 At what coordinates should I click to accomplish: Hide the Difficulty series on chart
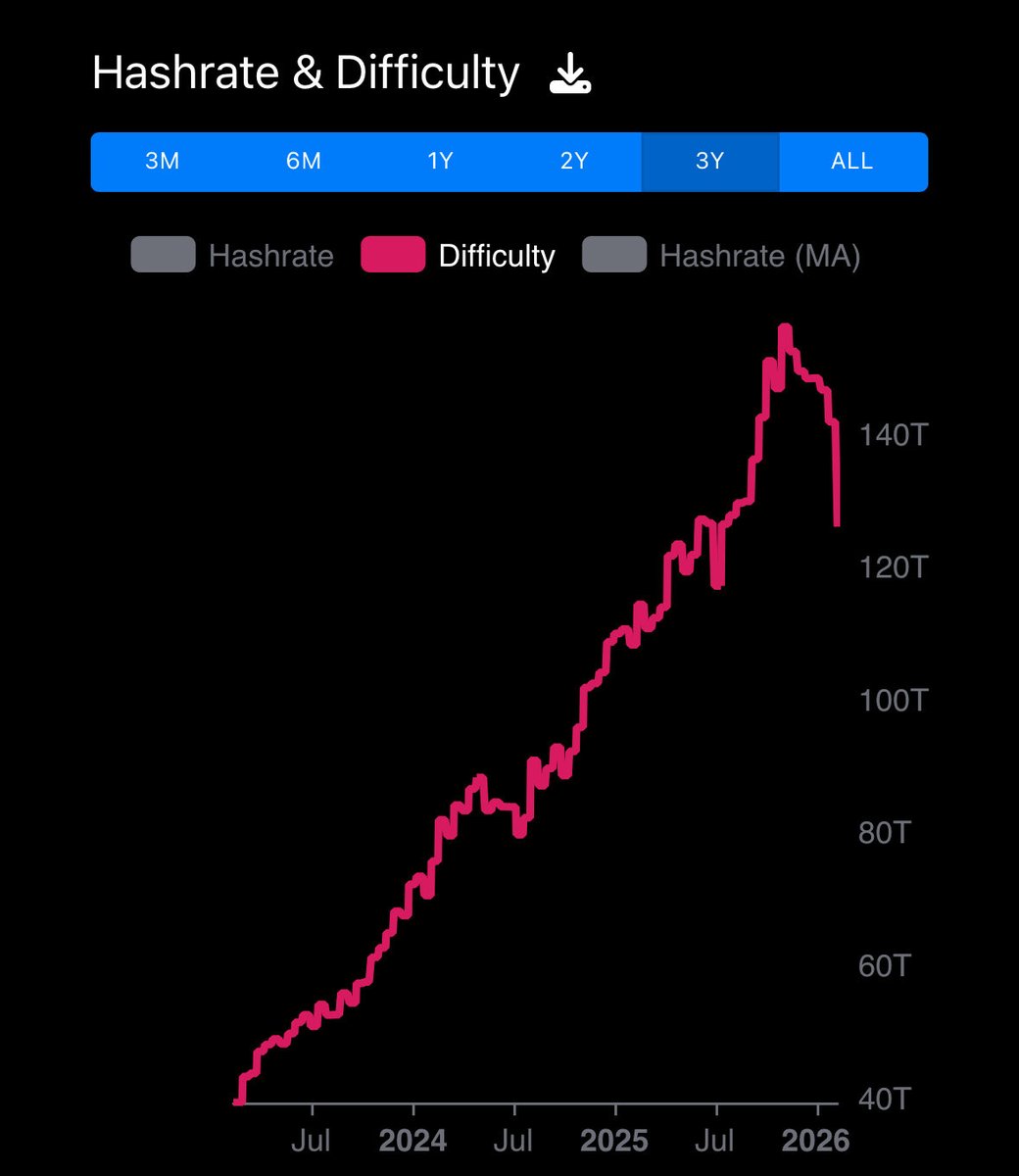[459, 256]
